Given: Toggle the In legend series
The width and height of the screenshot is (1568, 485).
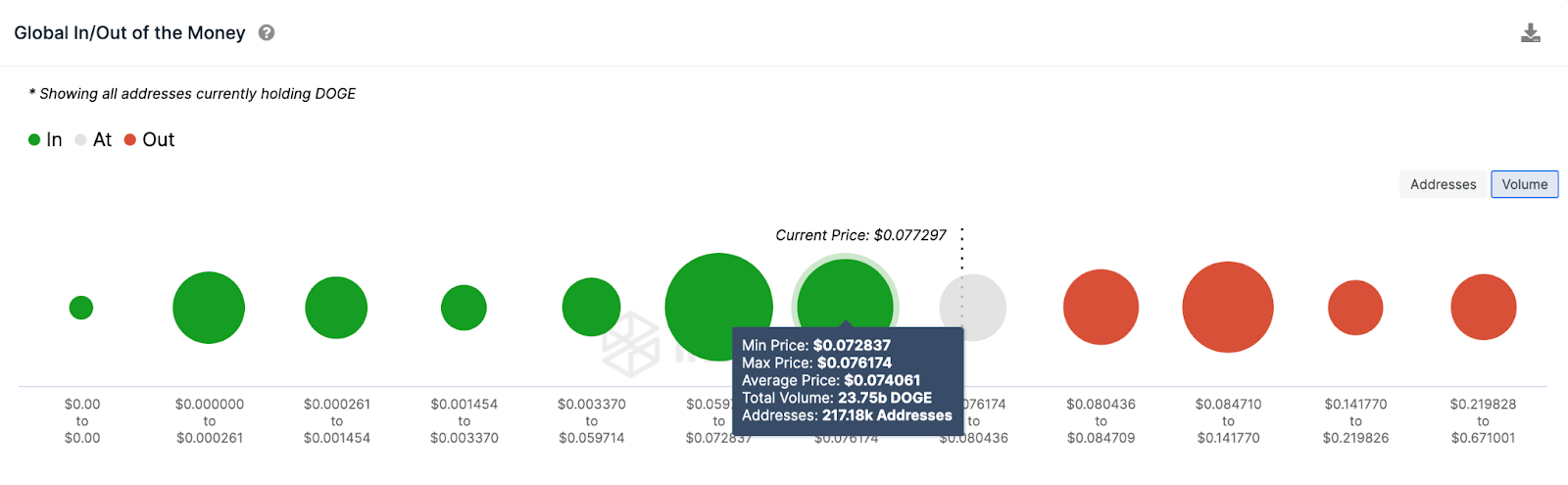Looking at the screenshot, I should [45, 140].
